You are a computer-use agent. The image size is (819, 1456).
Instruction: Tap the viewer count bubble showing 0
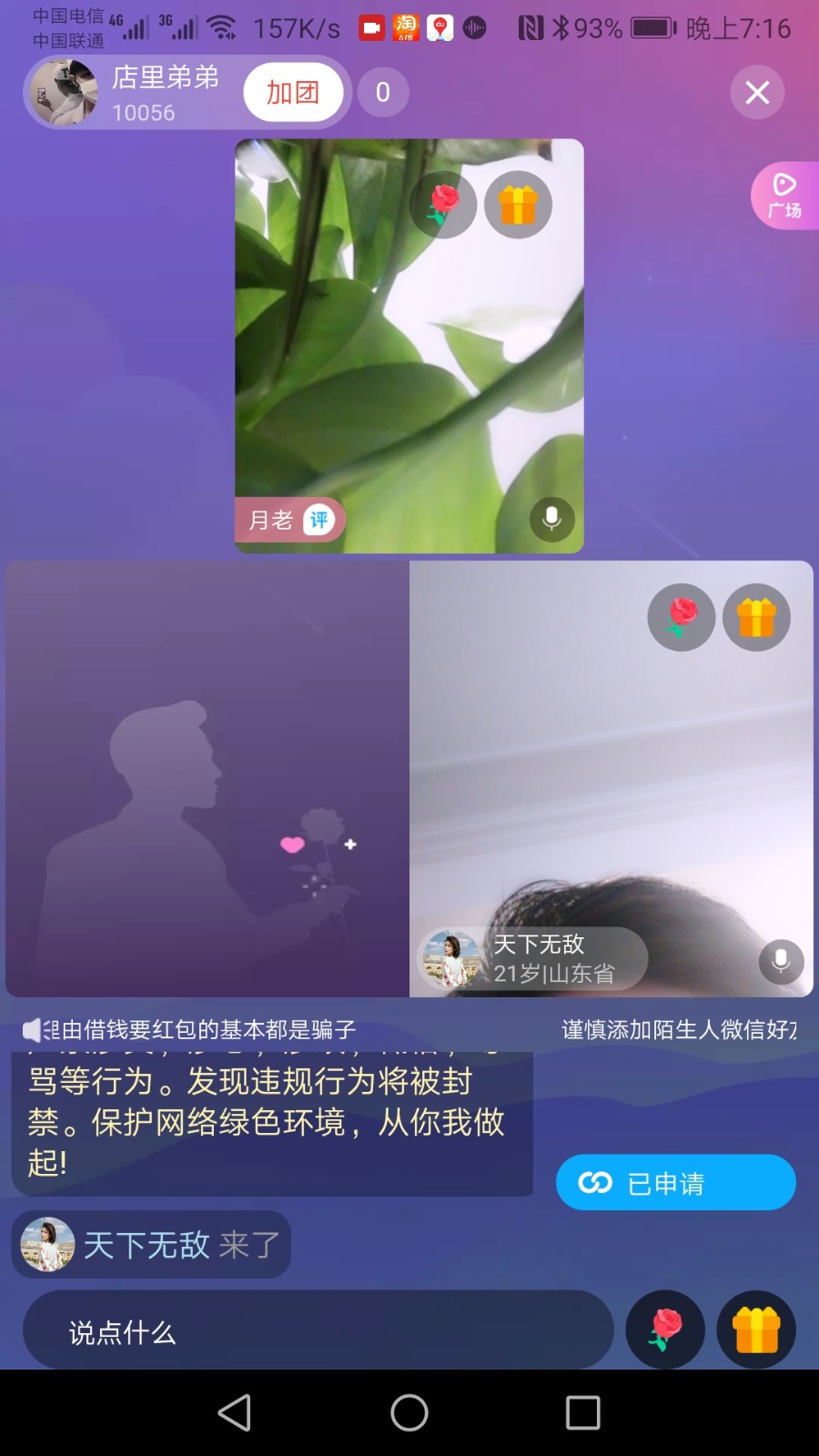coord(383,92)
